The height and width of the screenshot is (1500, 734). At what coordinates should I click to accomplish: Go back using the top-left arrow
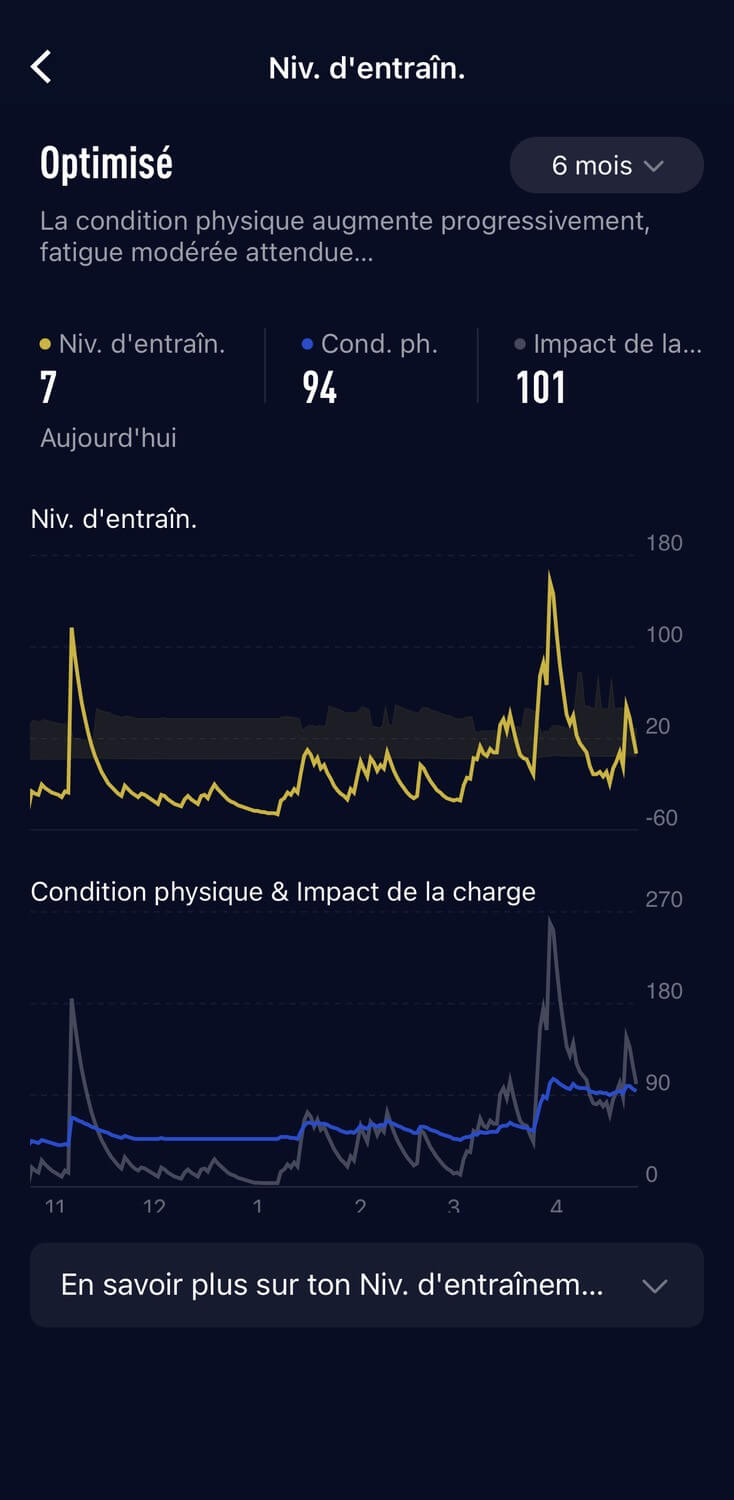tap(41, 67)
